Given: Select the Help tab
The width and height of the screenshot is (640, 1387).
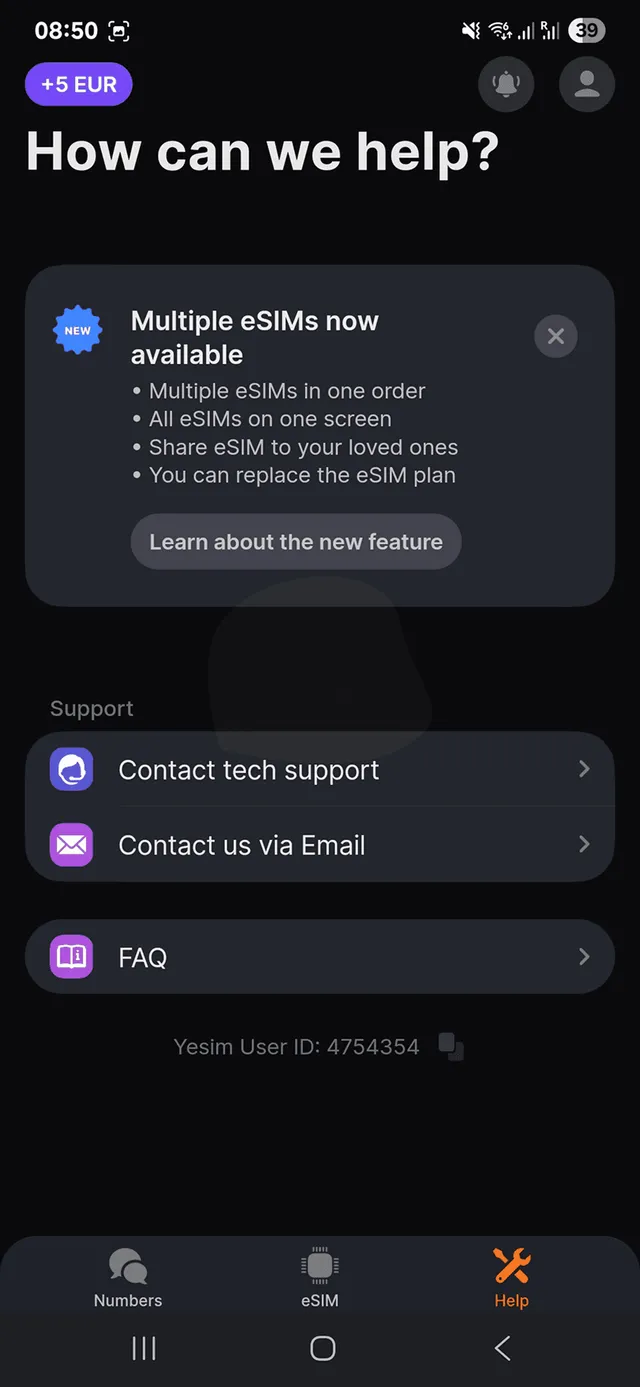Looking at the screenshot, I should pos(511,1278).
